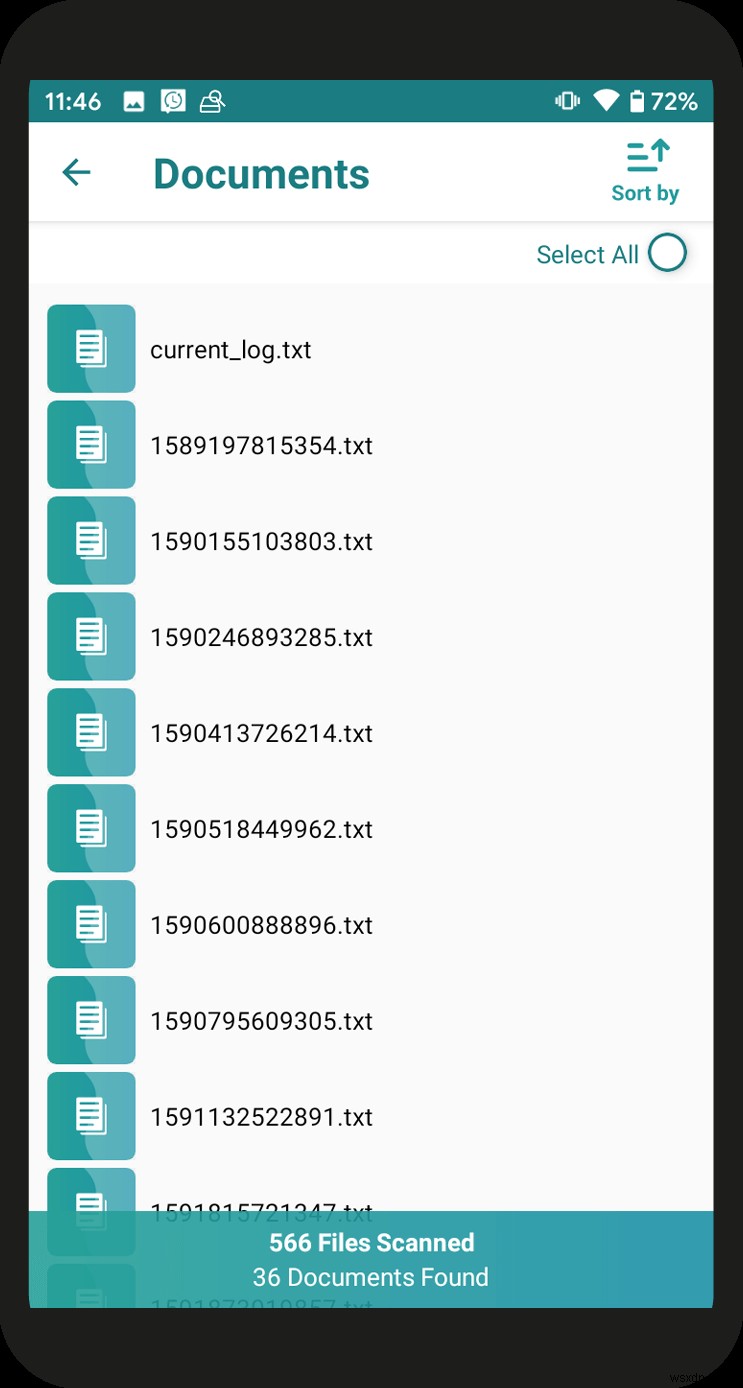
Task: Select the file 1590155103803.txt
Action: coord(262,540)
